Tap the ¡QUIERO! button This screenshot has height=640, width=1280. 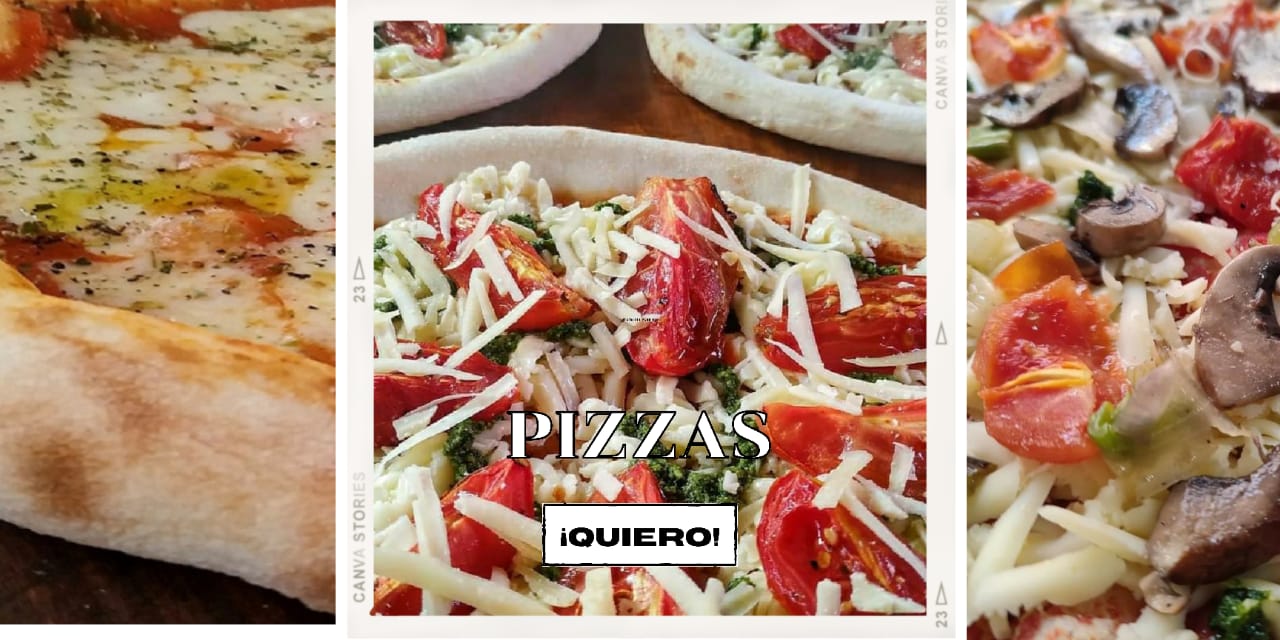coord(639,536)
